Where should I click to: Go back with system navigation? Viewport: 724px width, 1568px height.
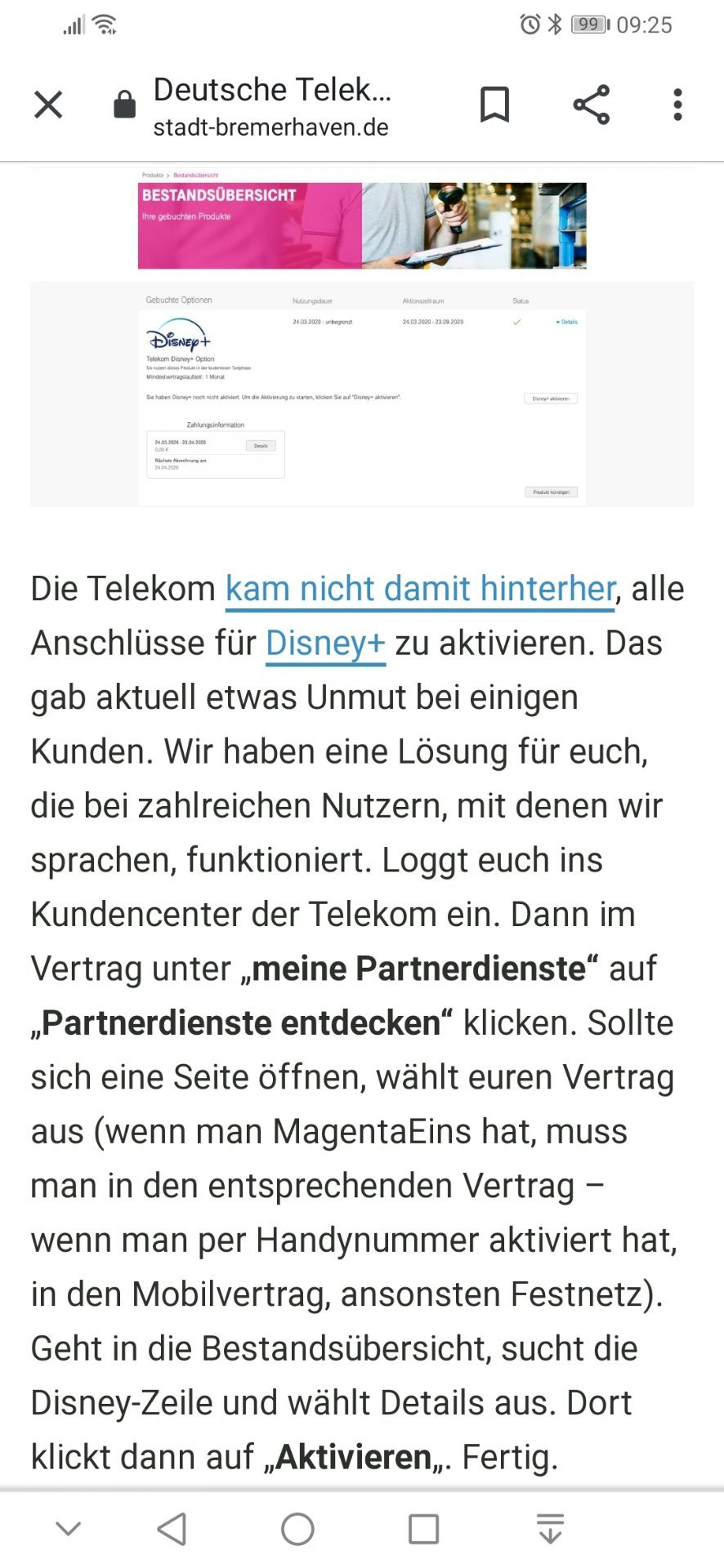tap(172, 1529)
